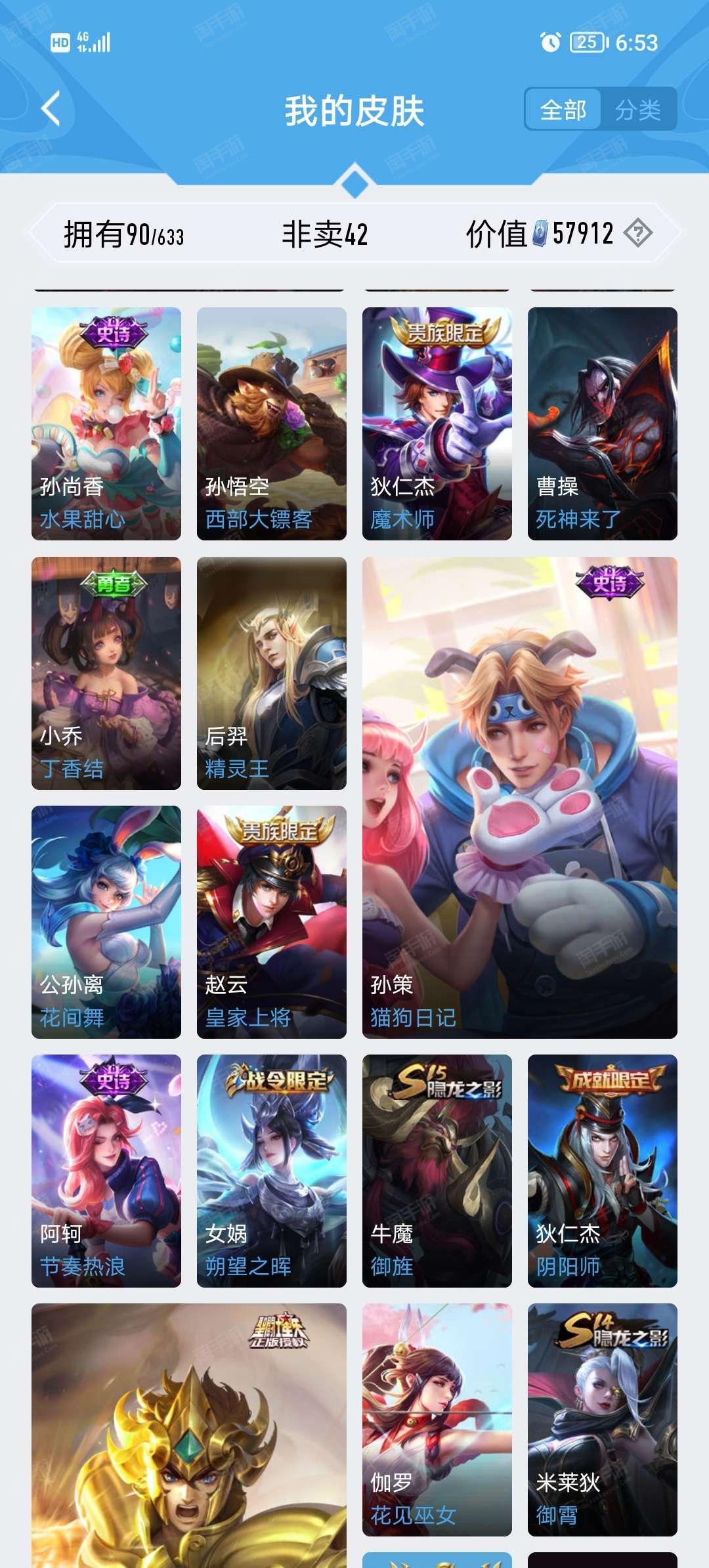The image size is (709, 1568).
Task: Switch to the 全部 segment
Action: coord(563,110)
